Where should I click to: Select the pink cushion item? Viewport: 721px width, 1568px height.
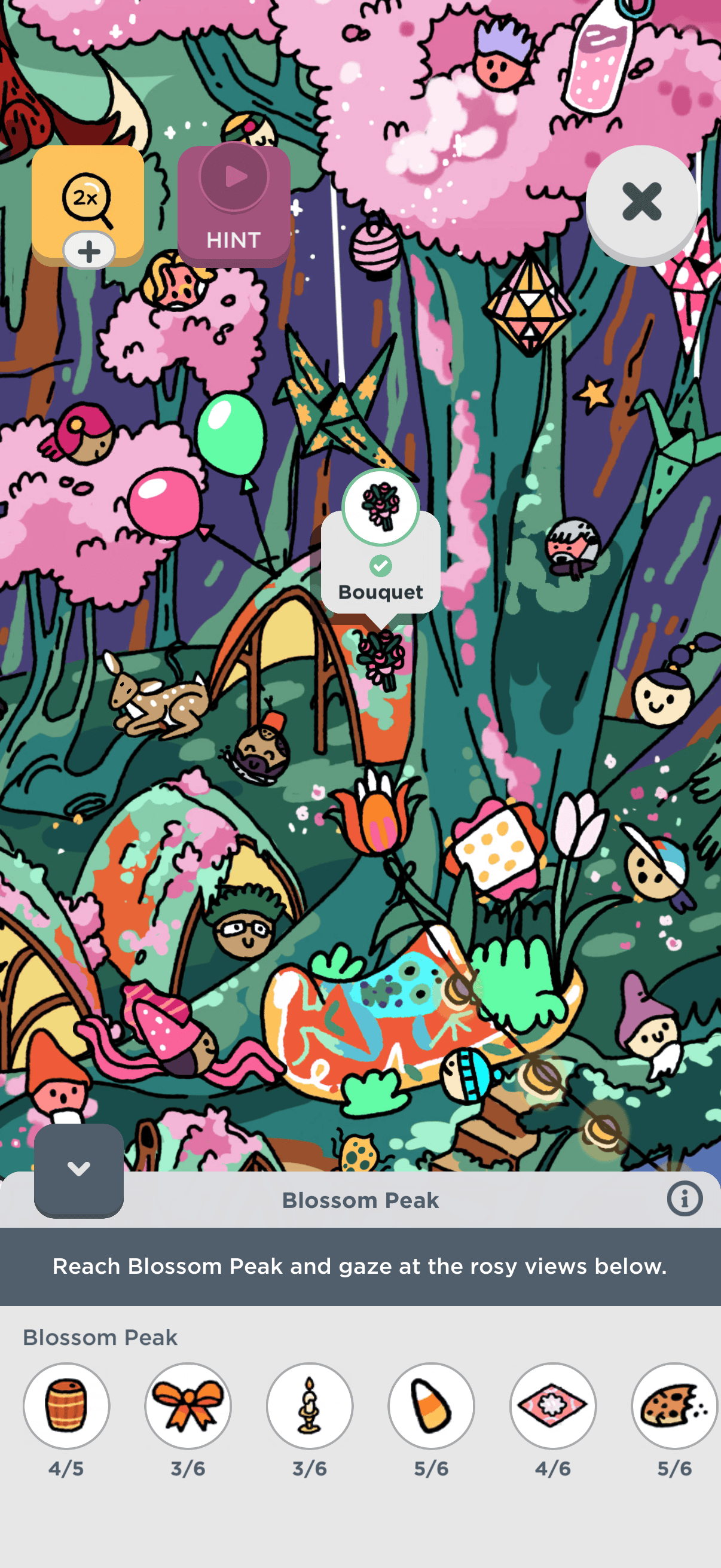click(552, 1405)
